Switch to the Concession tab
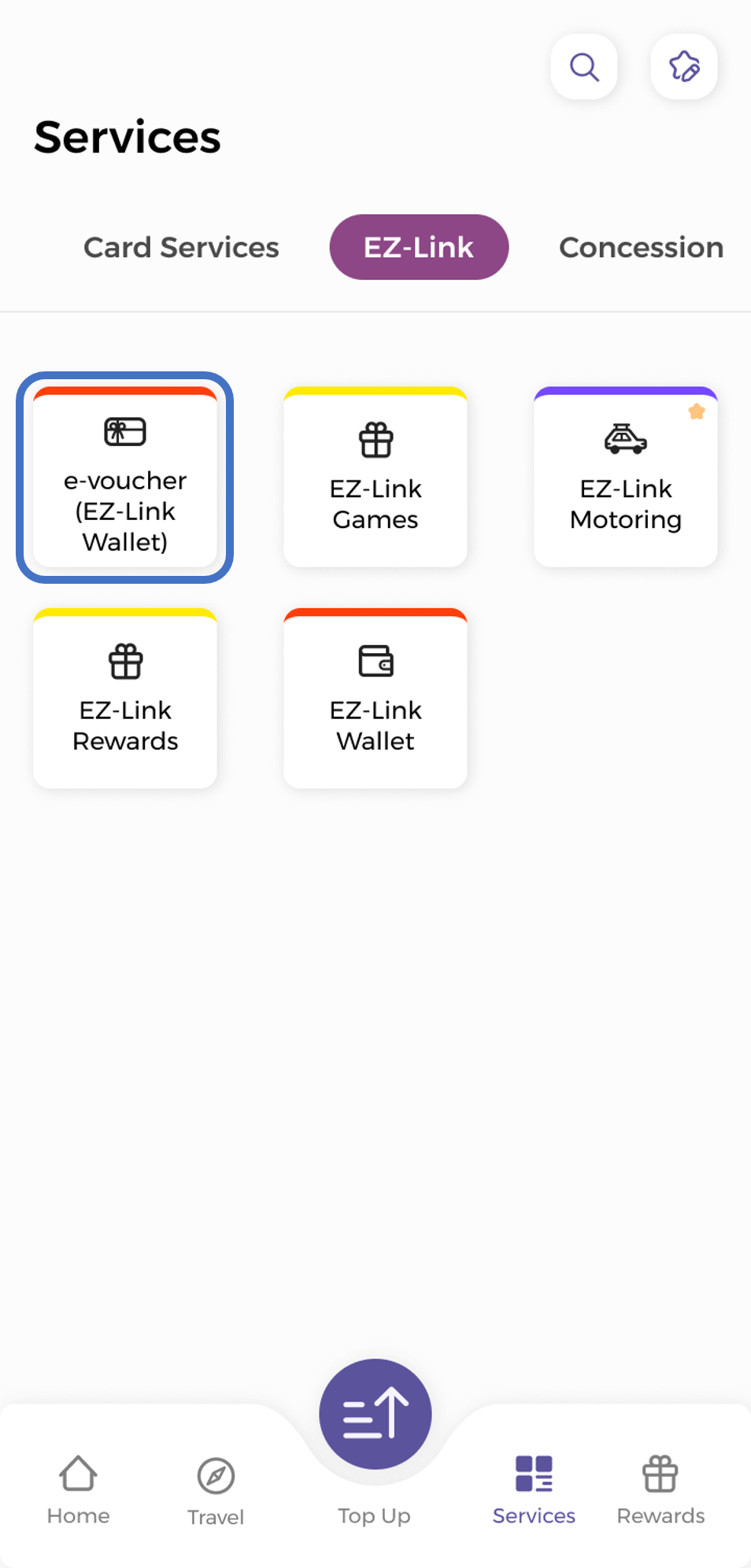This screenshot has width=751, height=1568. coord(641,247)
